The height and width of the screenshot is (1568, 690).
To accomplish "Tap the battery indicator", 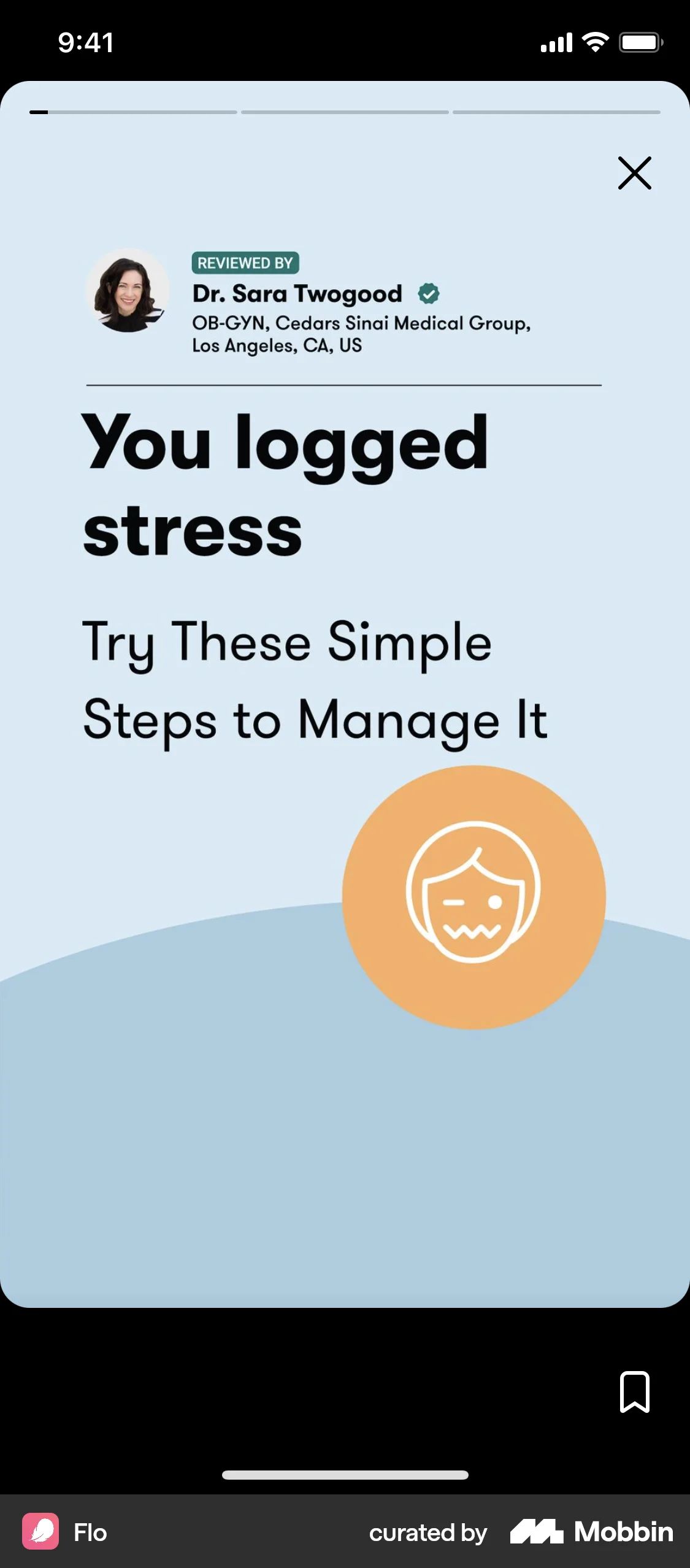I will click(x=640, y=42).
